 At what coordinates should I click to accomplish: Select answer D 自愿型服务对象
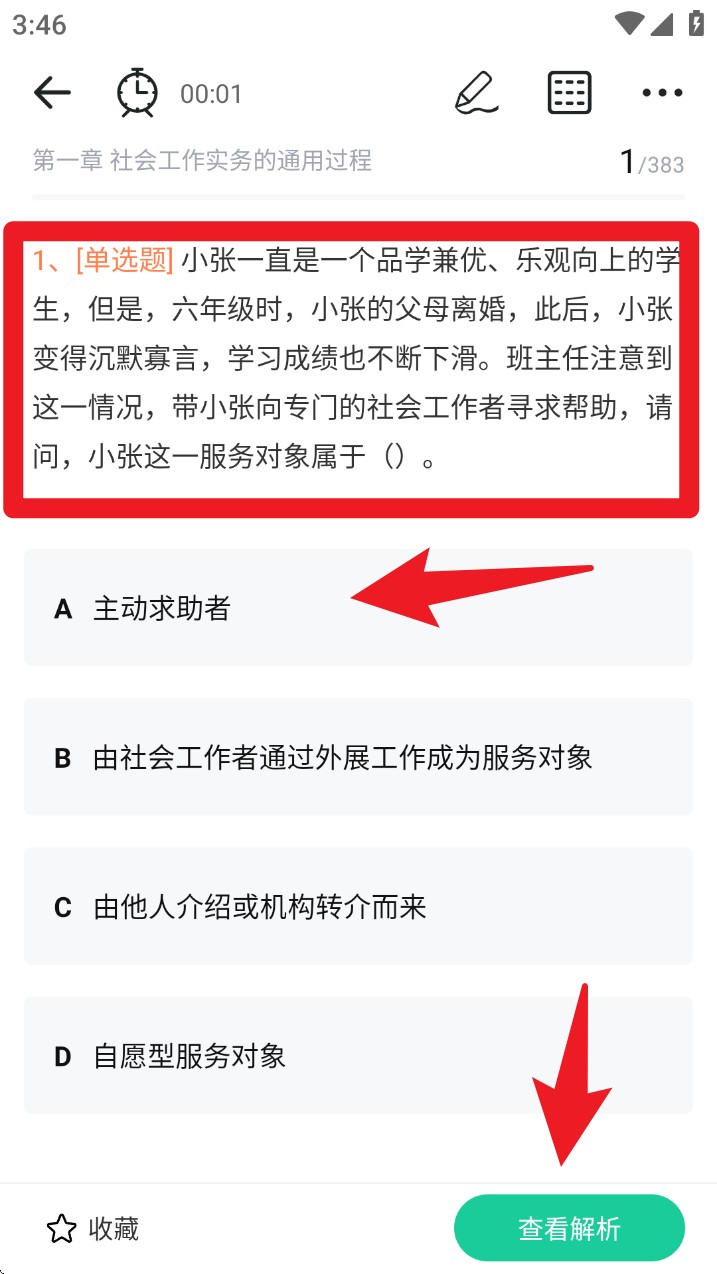[358, 1056]
